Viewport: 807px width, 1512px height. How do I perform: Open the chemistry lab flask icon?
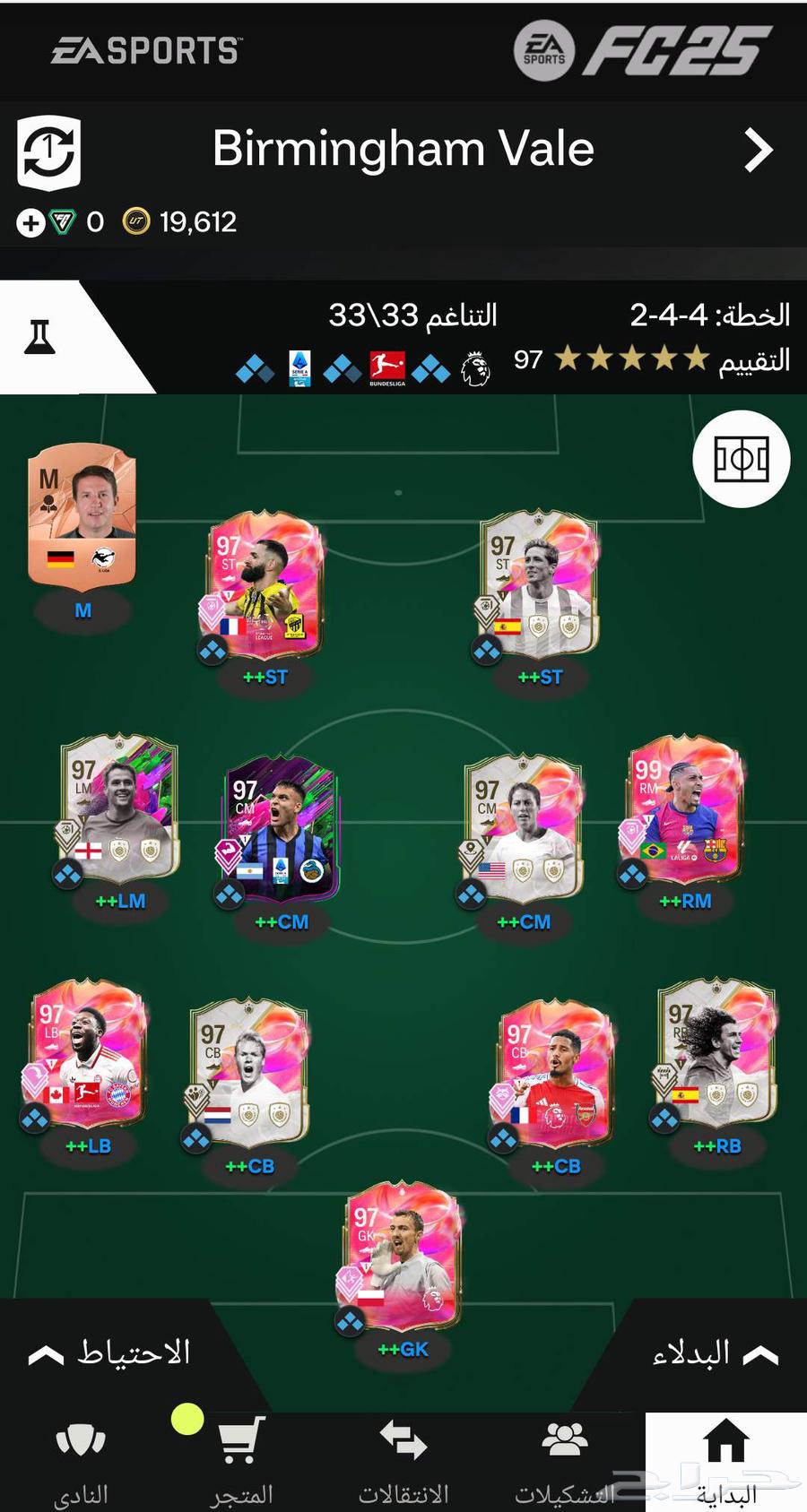[40, 337]
